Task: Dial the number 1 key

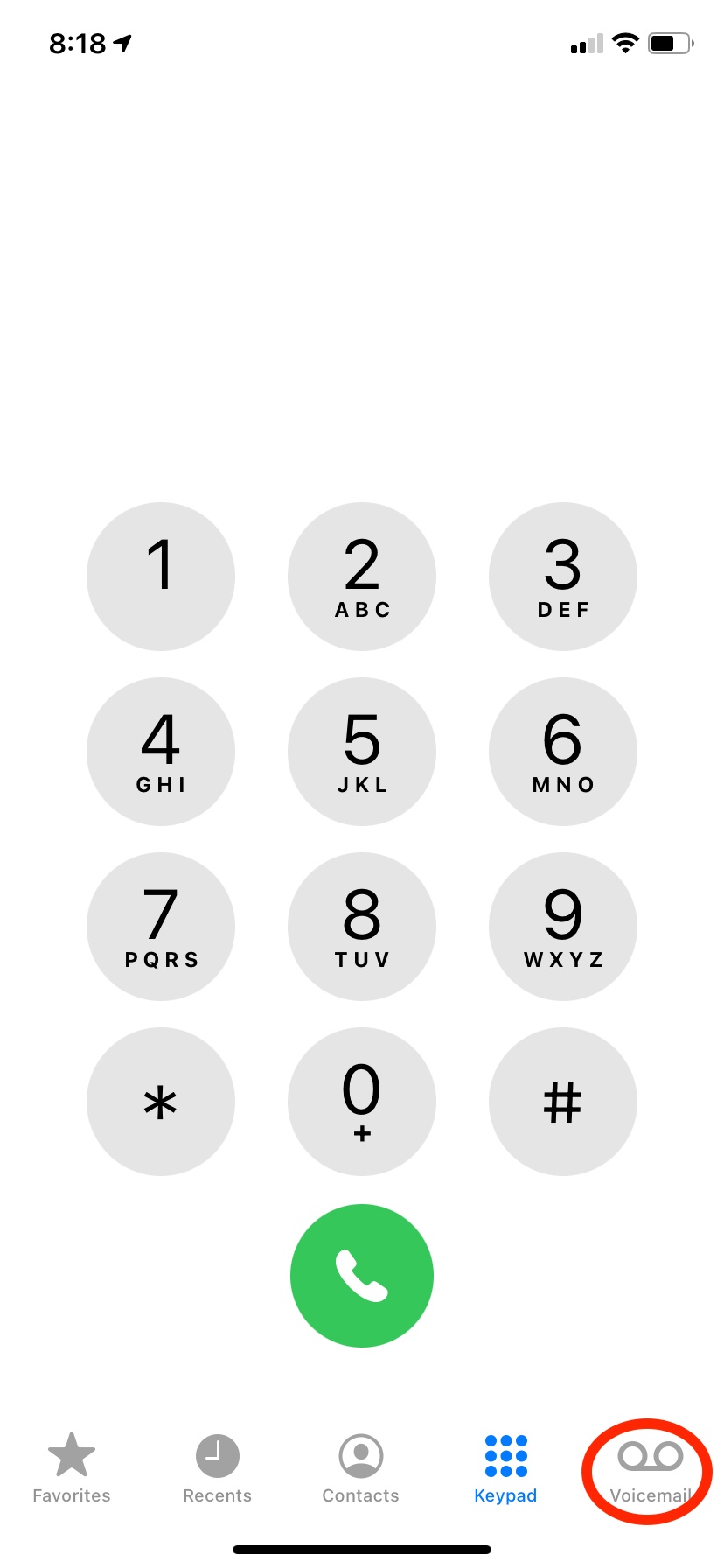Action: (161, 577)
